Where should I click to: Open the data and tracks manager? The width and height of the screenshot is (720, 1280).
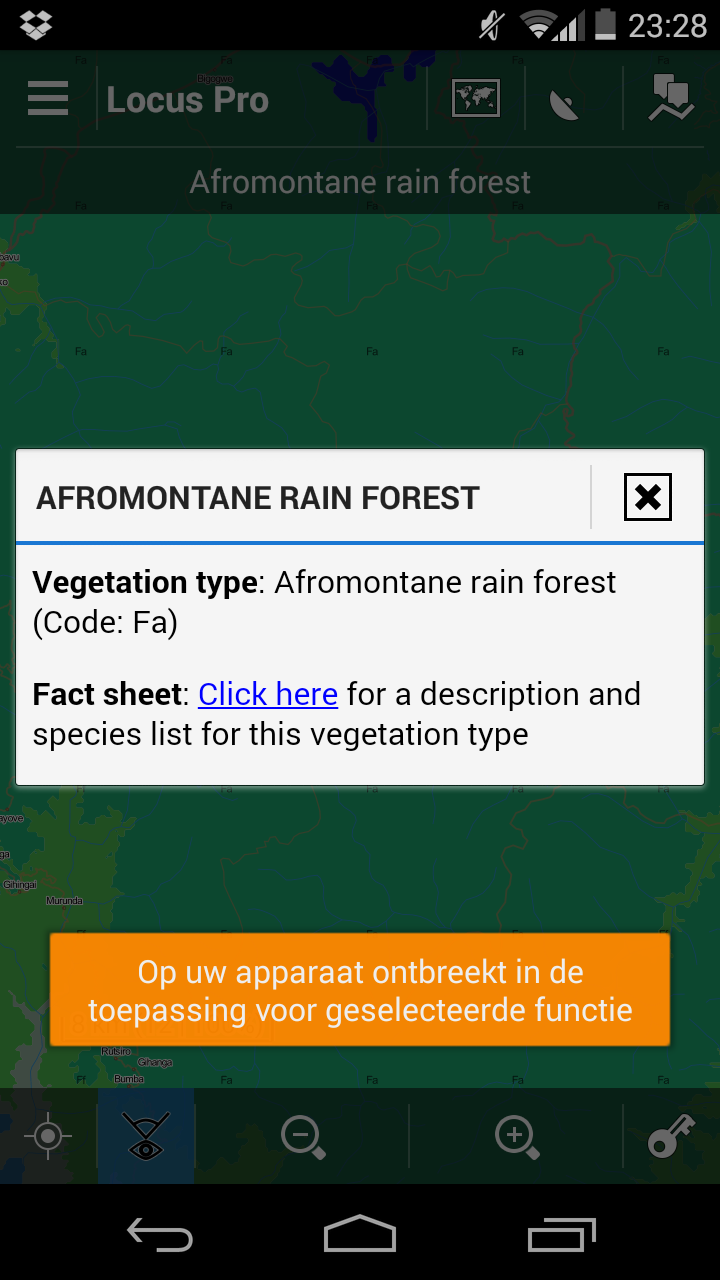(x=671, y=99)
